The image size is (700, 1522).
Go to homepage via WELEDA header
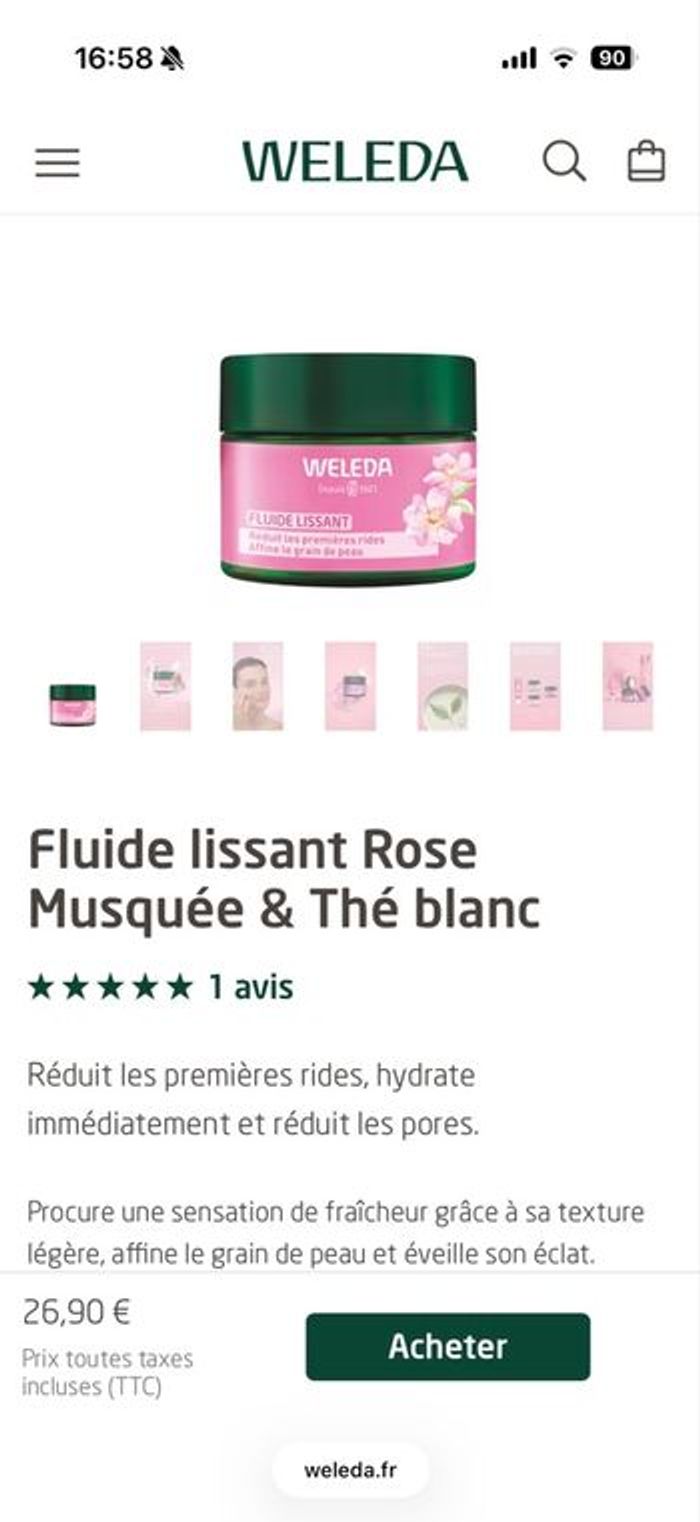coord(355,161)
